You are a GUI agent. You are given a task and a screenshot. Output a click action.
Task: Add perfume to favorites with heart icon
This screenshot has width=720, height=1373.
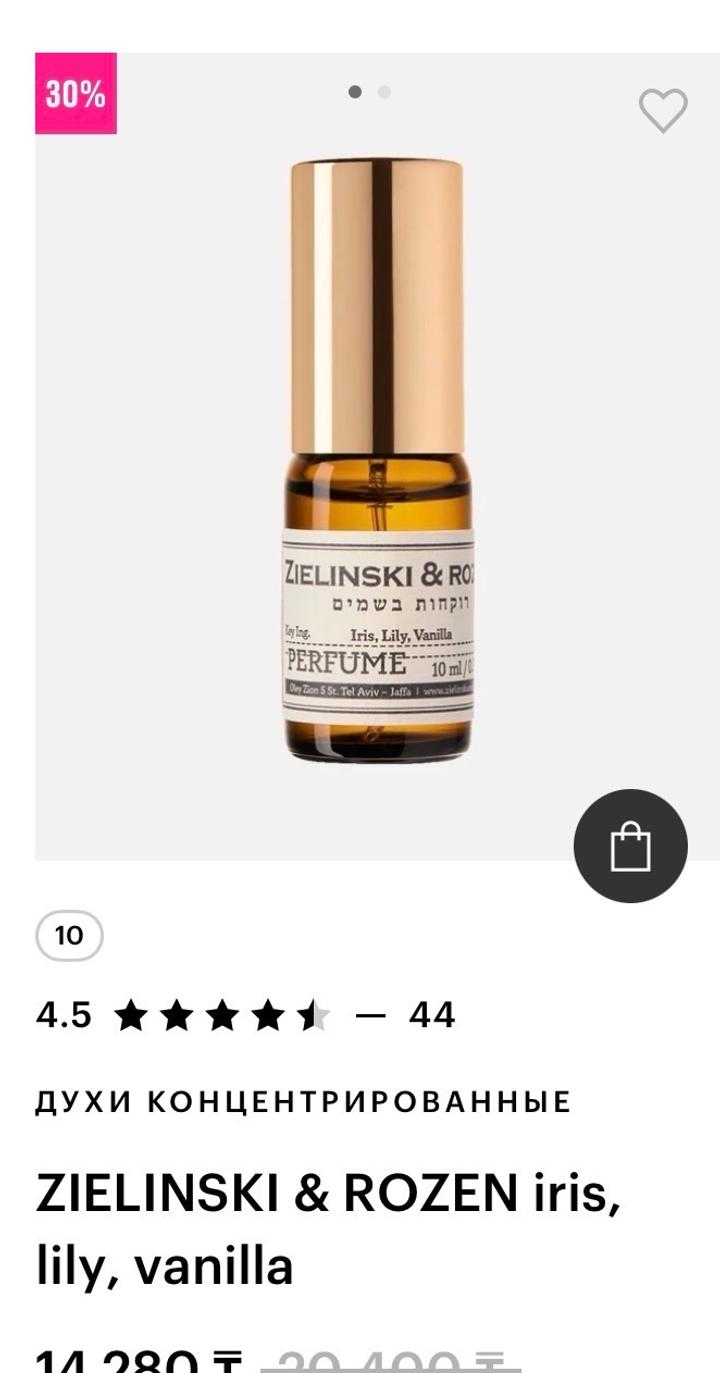click(663, 110)
